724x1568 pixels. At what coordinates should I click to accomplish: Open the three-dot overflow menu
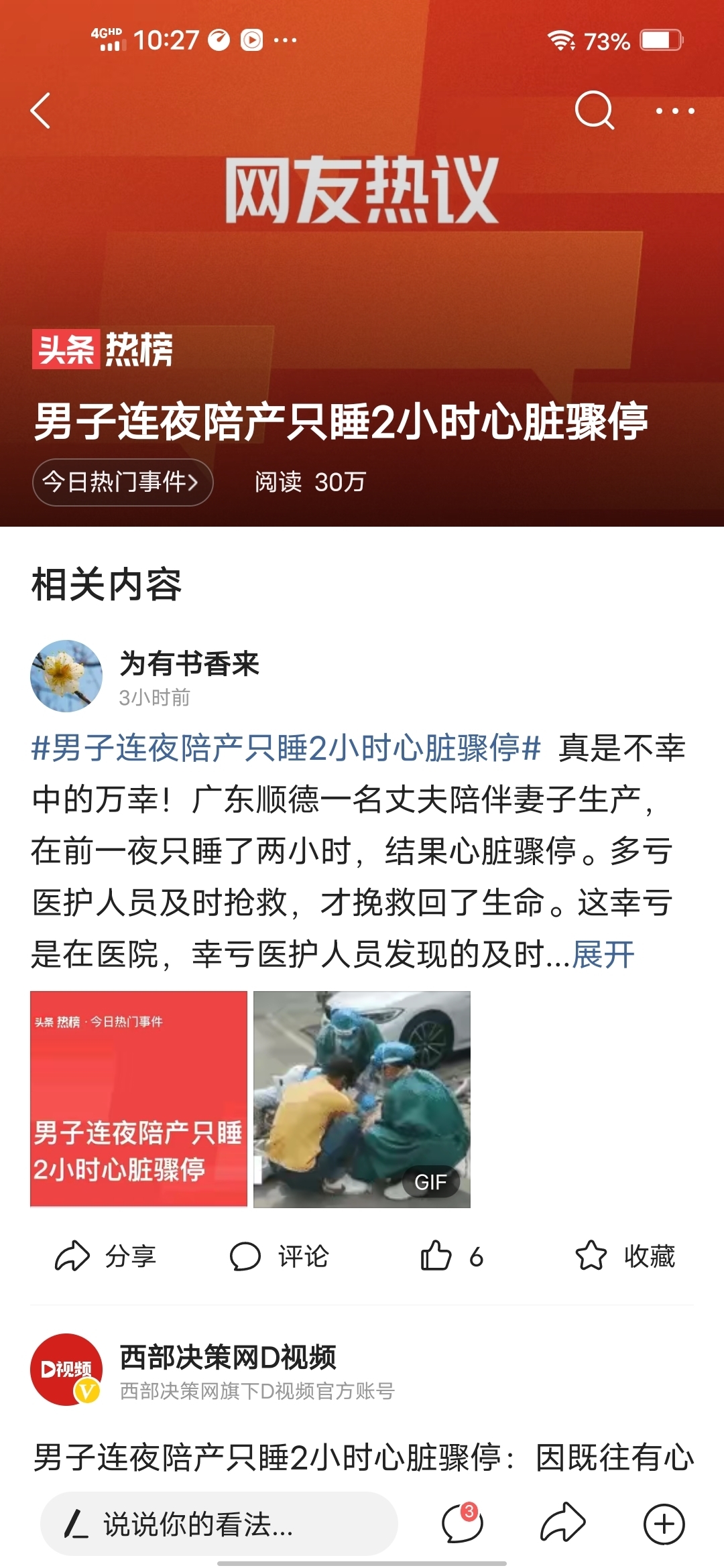tap(674, 111)
